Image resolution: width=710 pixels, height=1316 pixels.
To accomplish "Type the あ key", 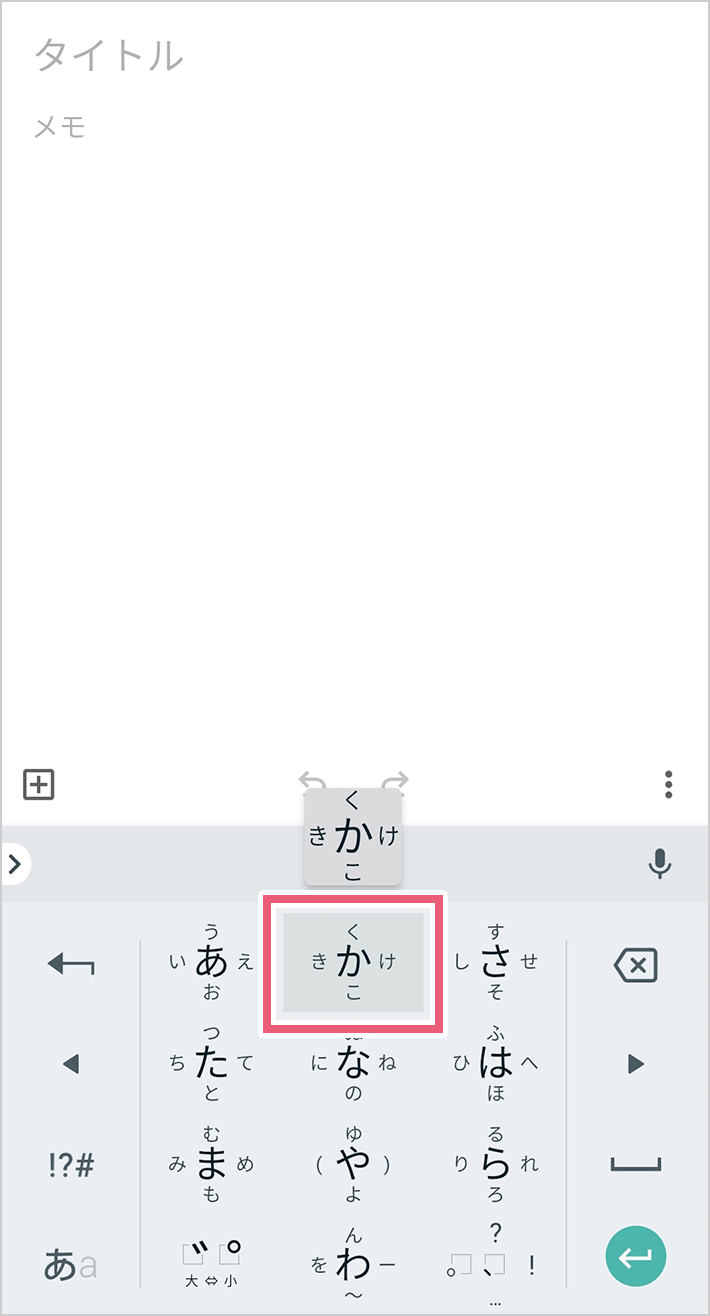I will pyautogui.click(x=211, y=962).
